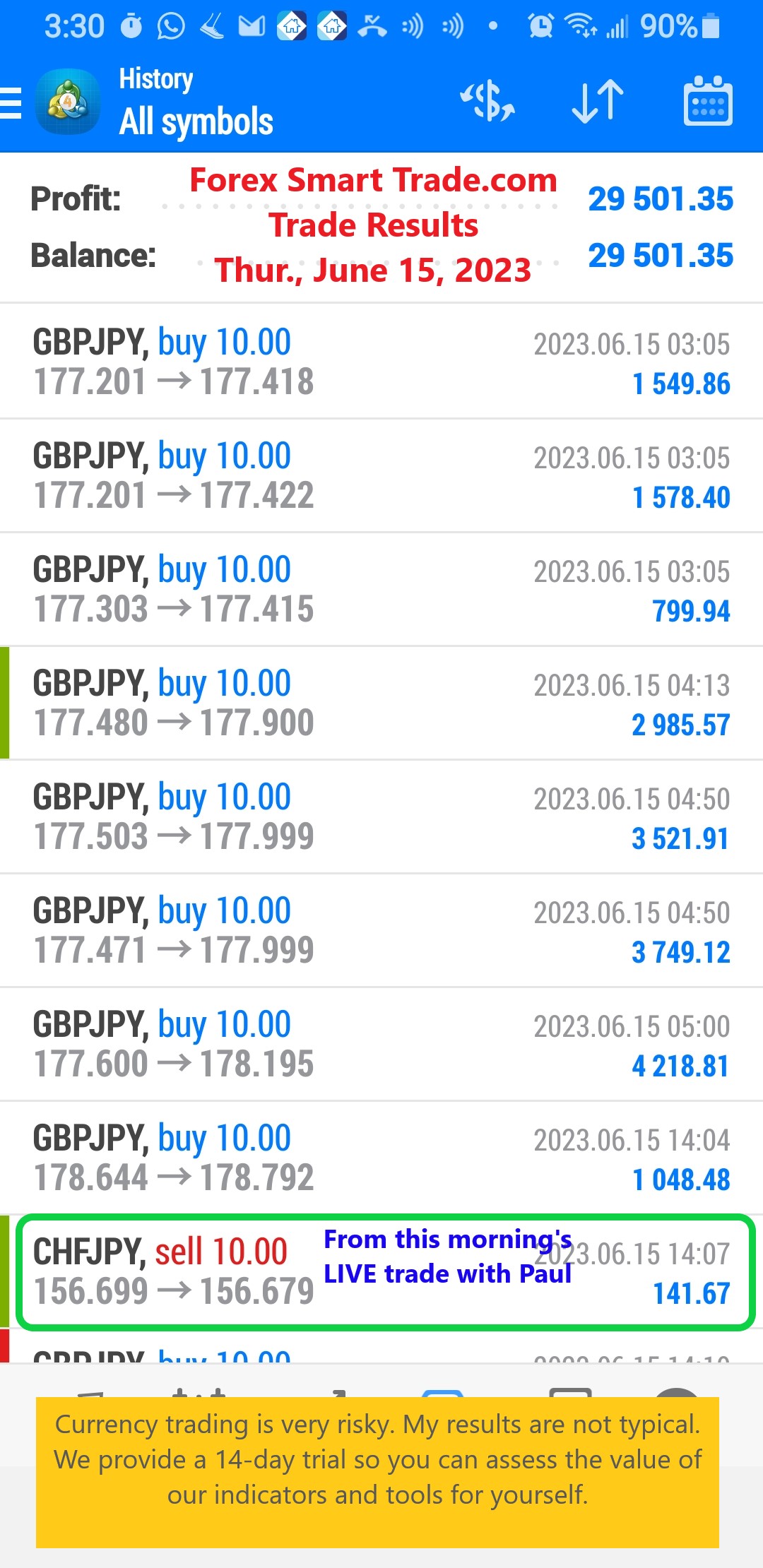The height and width of the screenshot is (1568, 763).
Task: Open GBPJPY trade with profit 1 549.86
Action: (x=381, y=362)
